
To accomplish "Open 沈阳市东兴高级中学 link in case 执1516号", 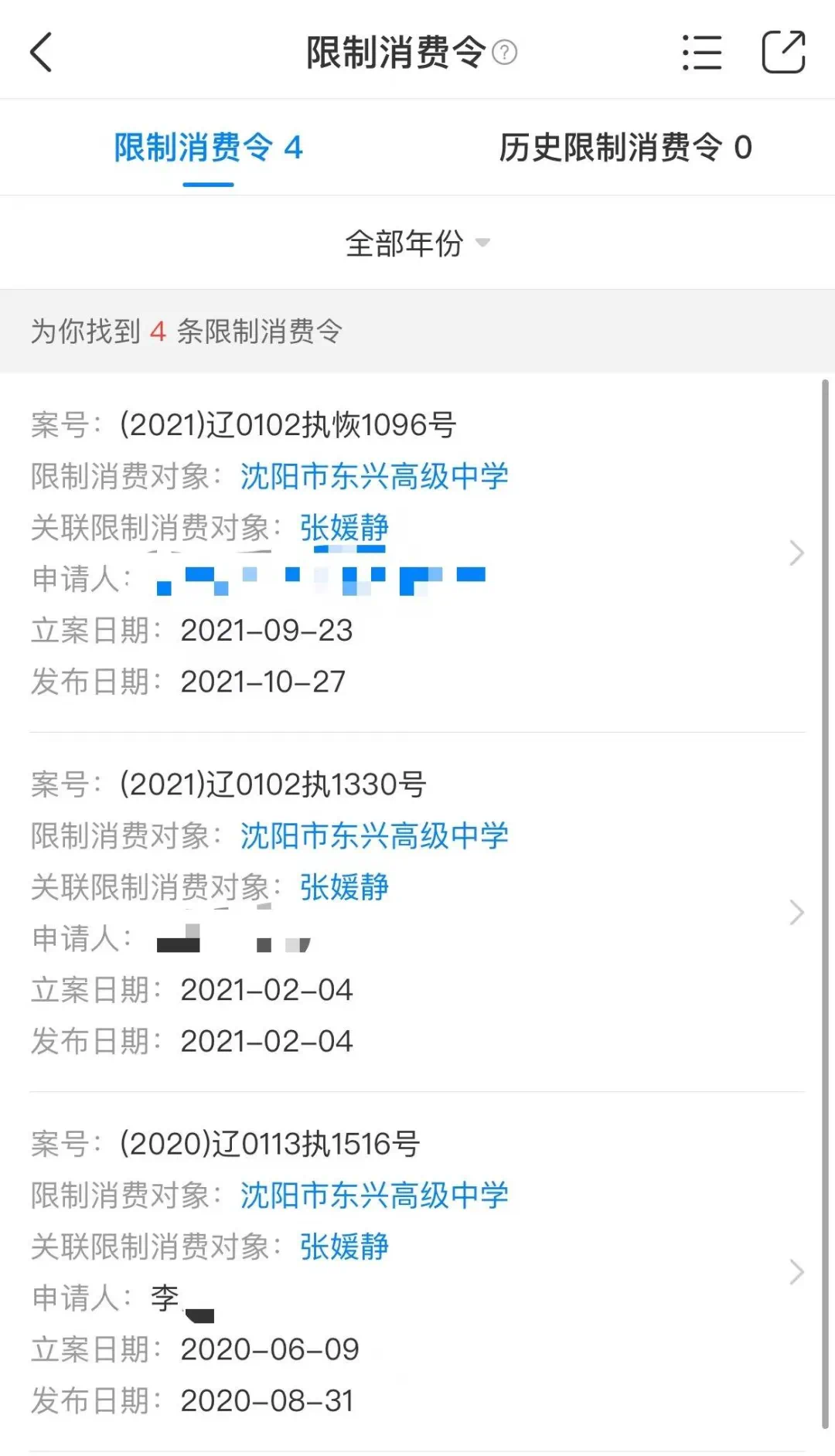I will coord(374,1195).
